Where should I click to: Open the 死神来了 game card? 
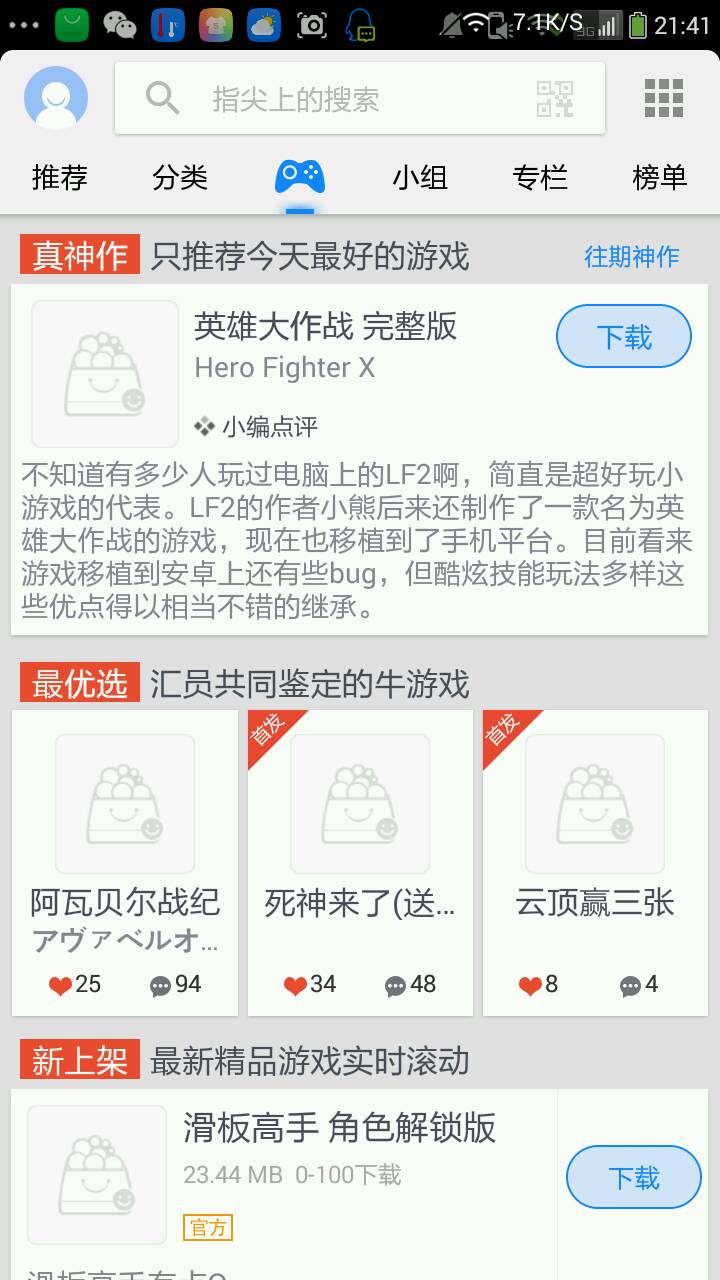point(360,862)
